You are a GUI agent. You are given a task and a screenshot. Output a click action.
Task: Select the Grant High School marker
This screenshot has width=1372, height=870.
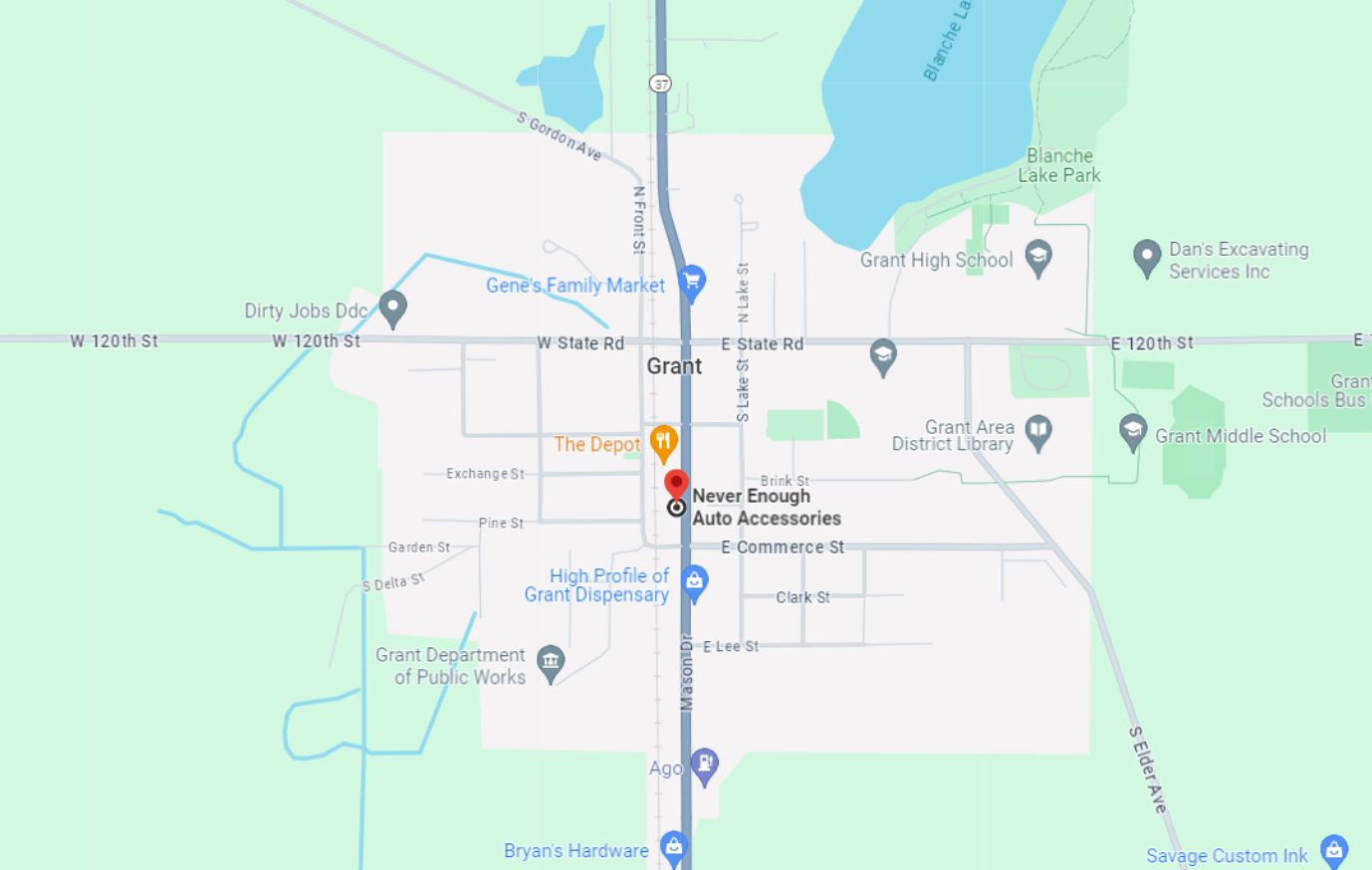pos(1038,258)
